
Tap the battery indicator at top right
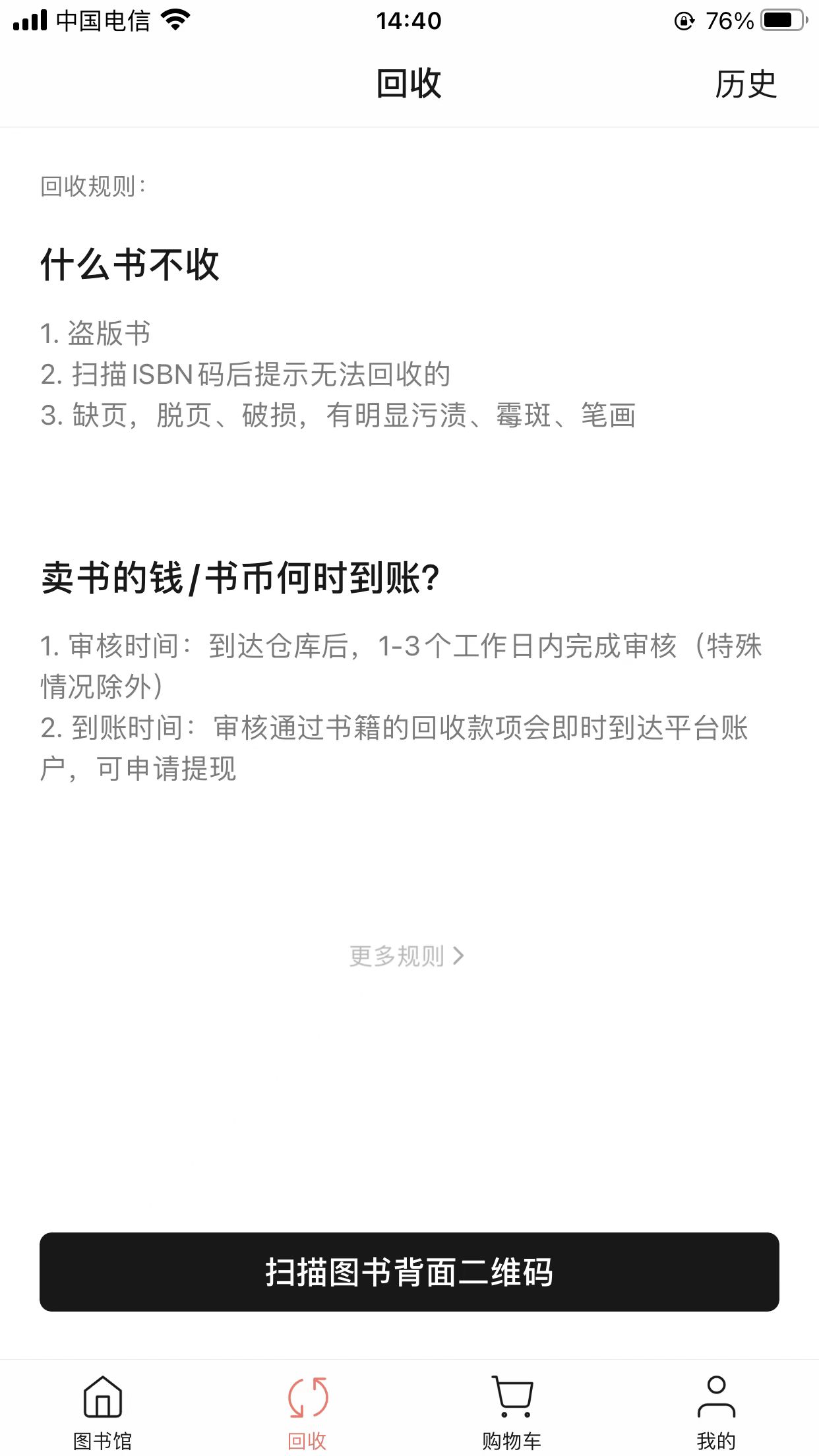781,18
